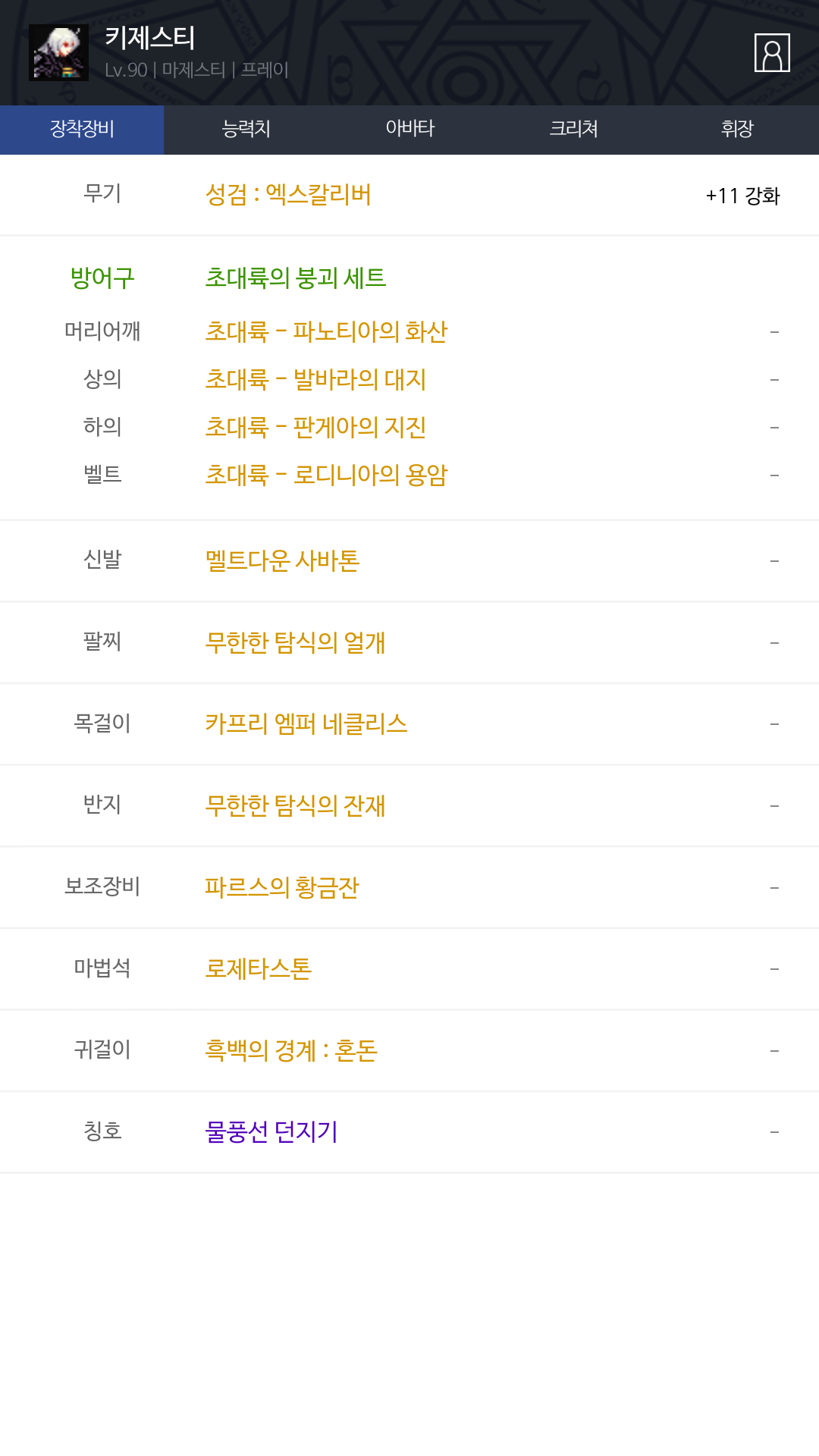View item 초대륙 - 로디니아의 용암
Viewport: 819px width, 1456px height.
326,475
